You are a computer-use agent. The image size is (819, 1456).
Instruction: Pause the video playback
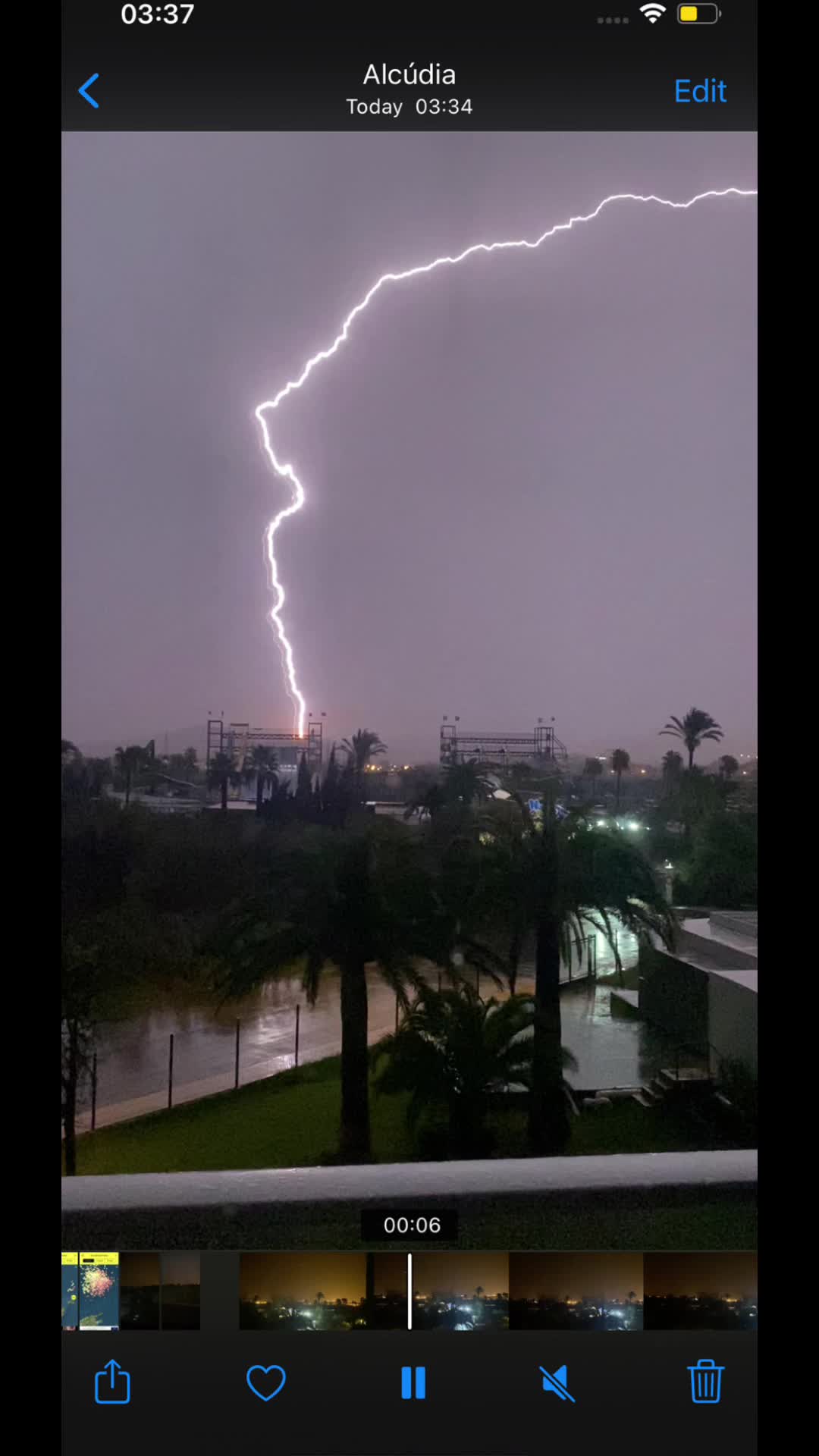coord(413,1382)
